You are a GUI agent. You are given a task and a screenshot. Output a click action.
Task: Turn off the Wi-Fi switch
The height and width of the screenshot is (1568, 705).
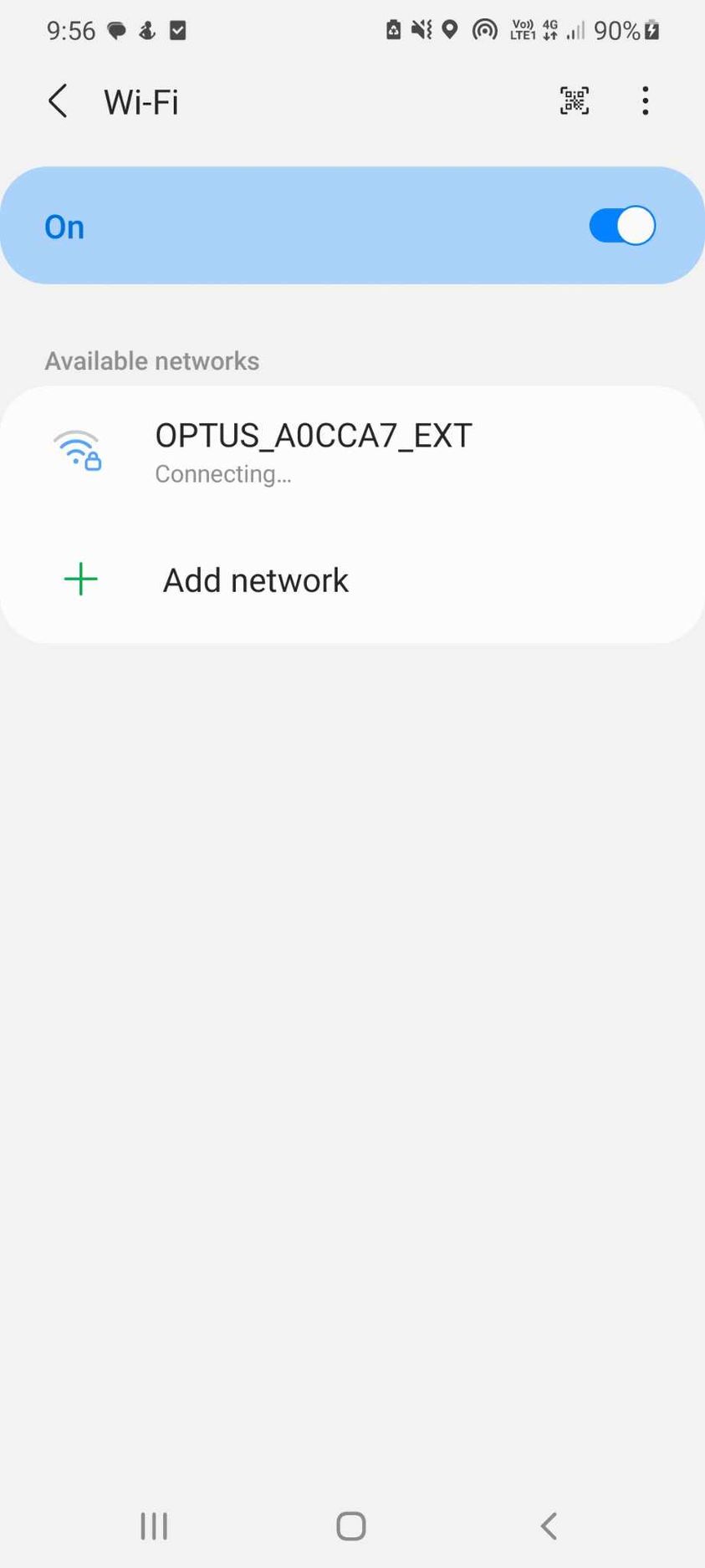coord(621,226)
